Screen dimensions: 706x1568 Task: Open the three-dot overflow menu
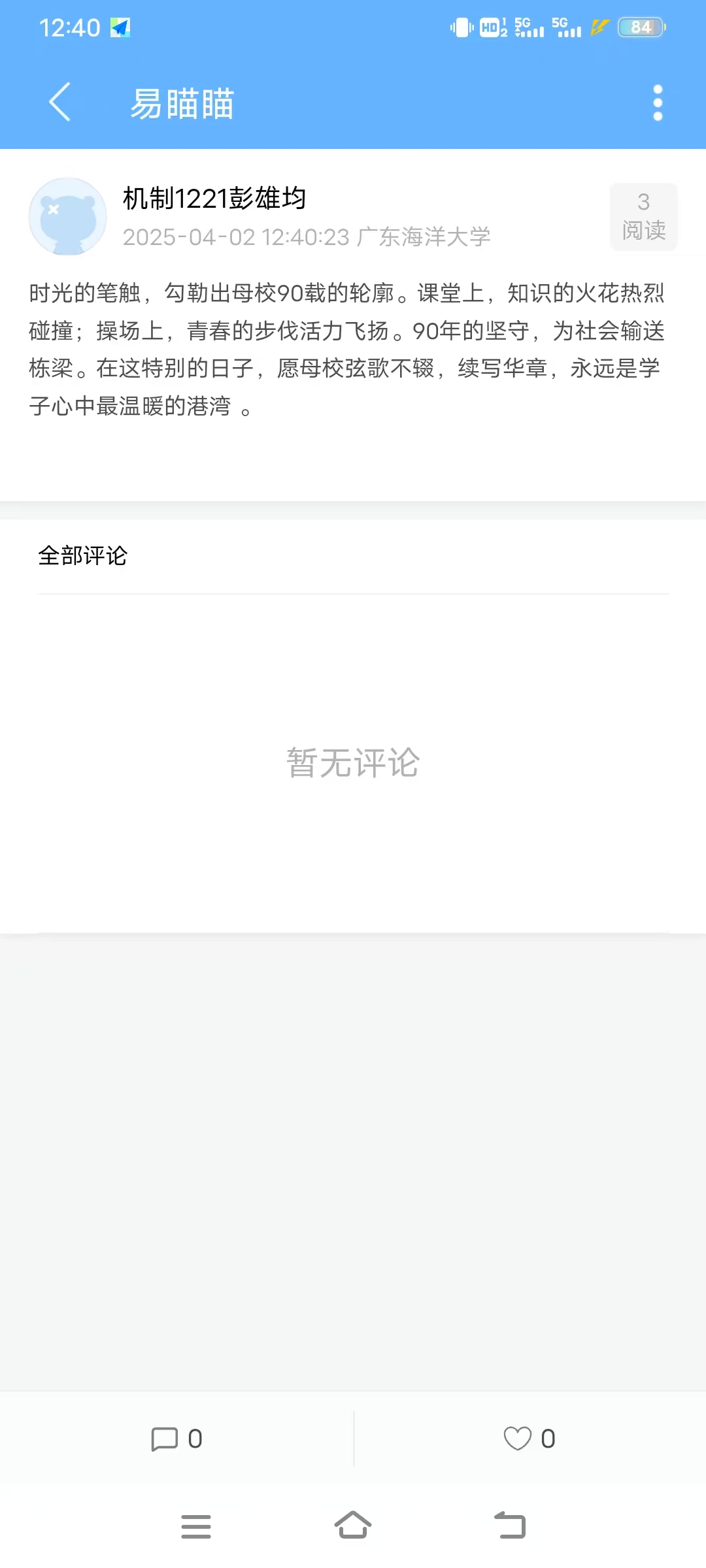click(658, 103)
